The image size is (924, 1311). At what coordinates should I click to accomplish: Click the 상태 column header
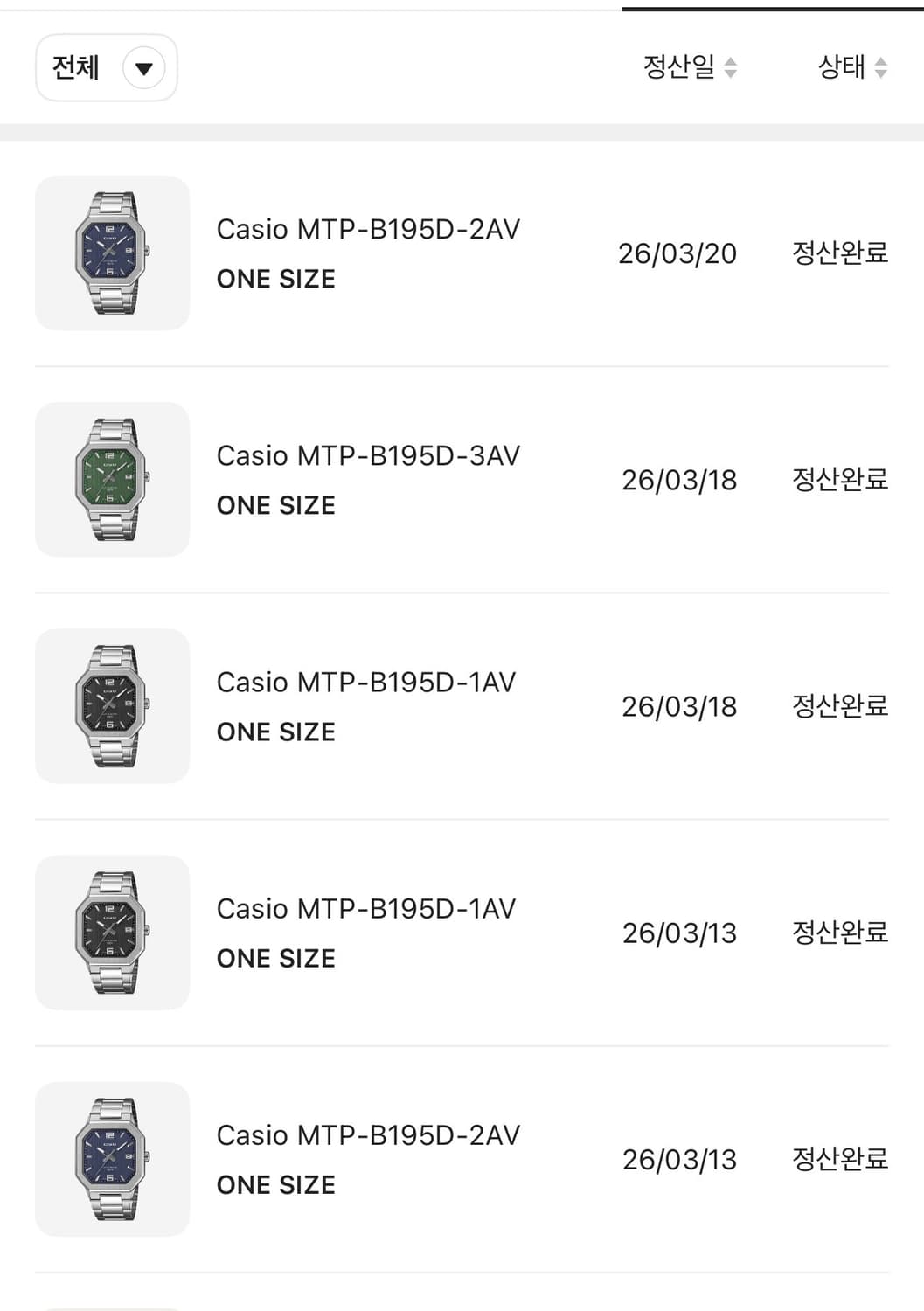tap(844, 66)
